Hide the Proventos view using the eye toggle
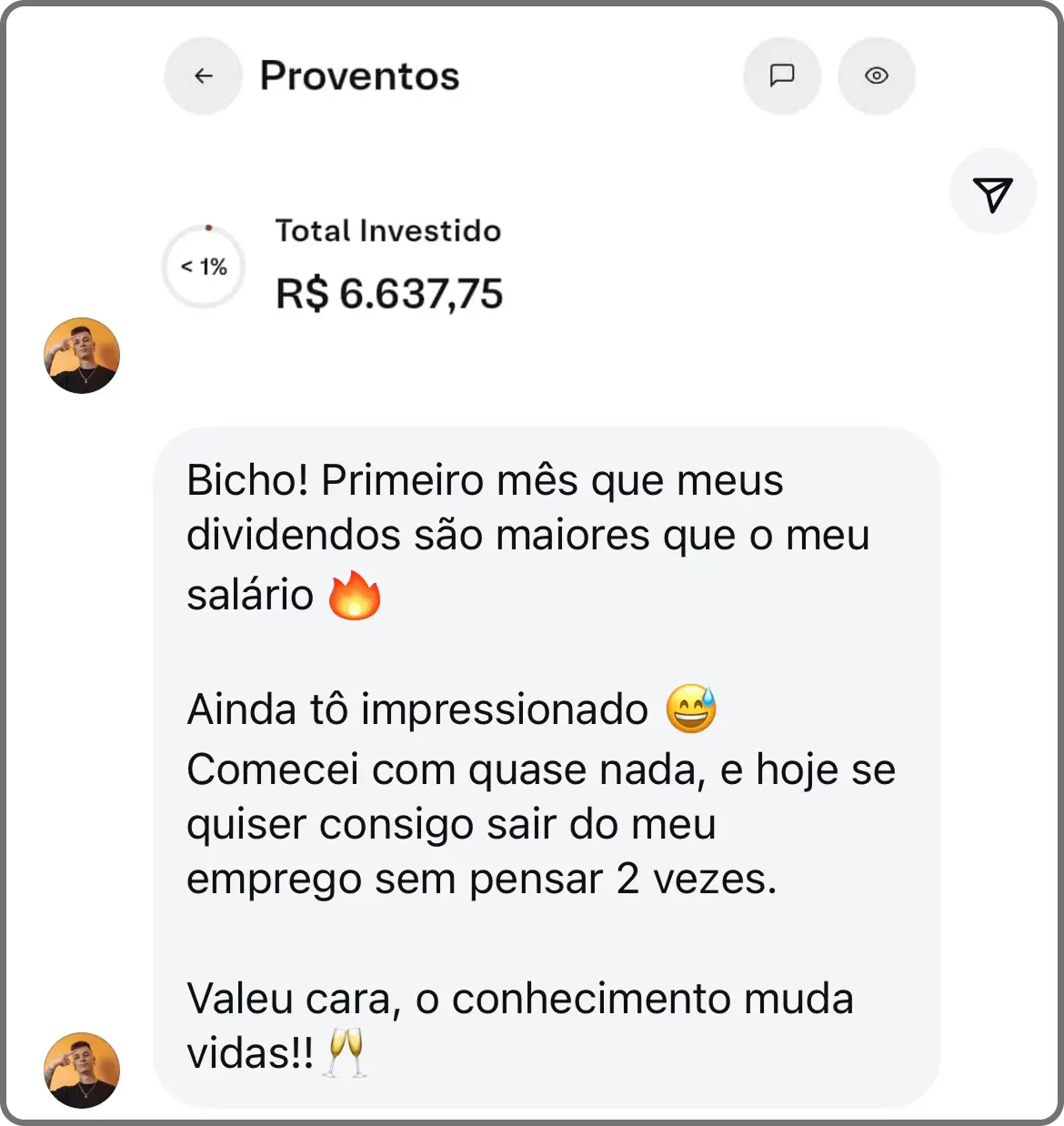 (x=876, y=75)
